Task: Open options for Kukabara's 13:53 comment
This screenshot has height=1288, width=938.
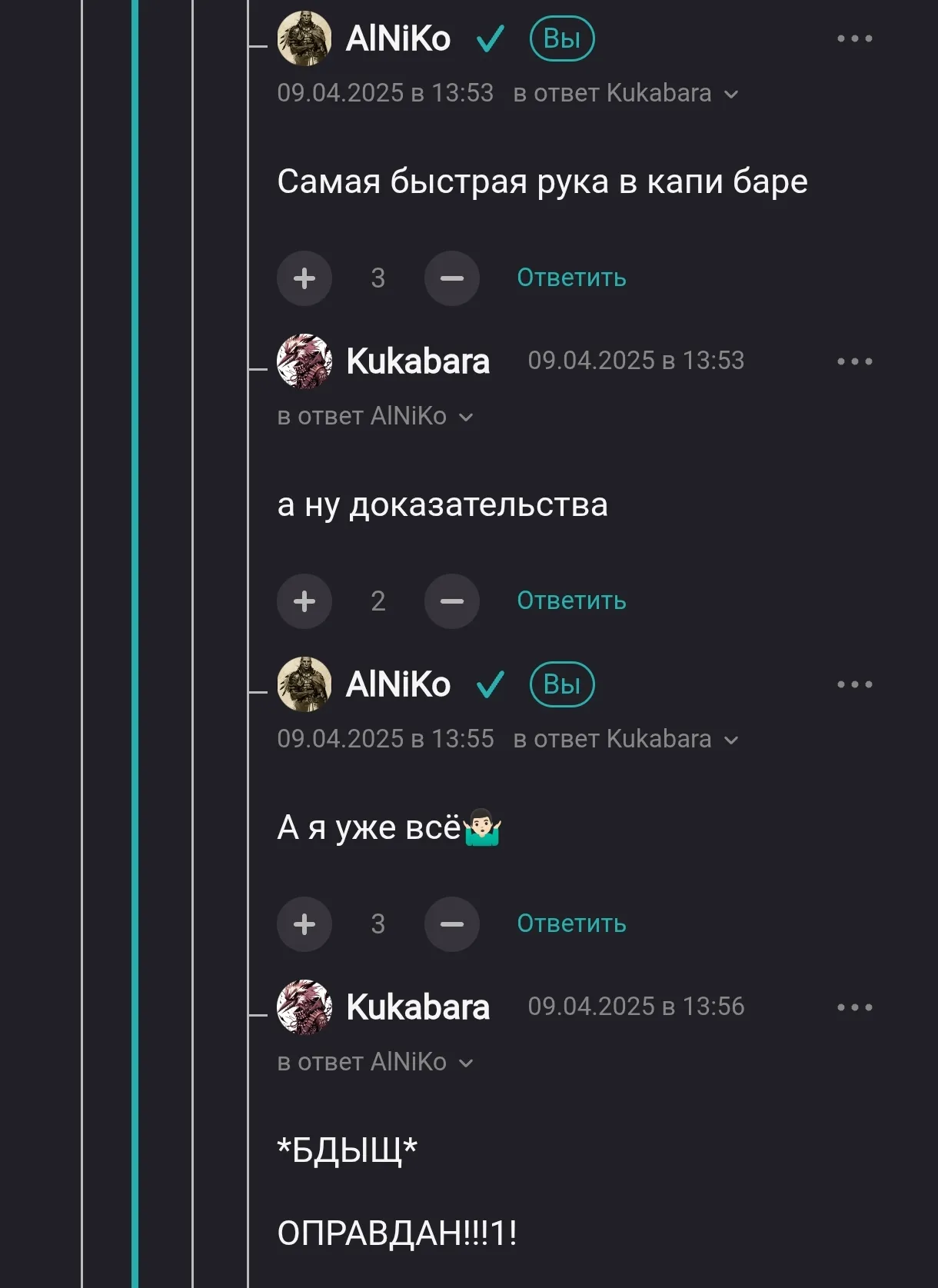Action: click(x=854, y=361)
